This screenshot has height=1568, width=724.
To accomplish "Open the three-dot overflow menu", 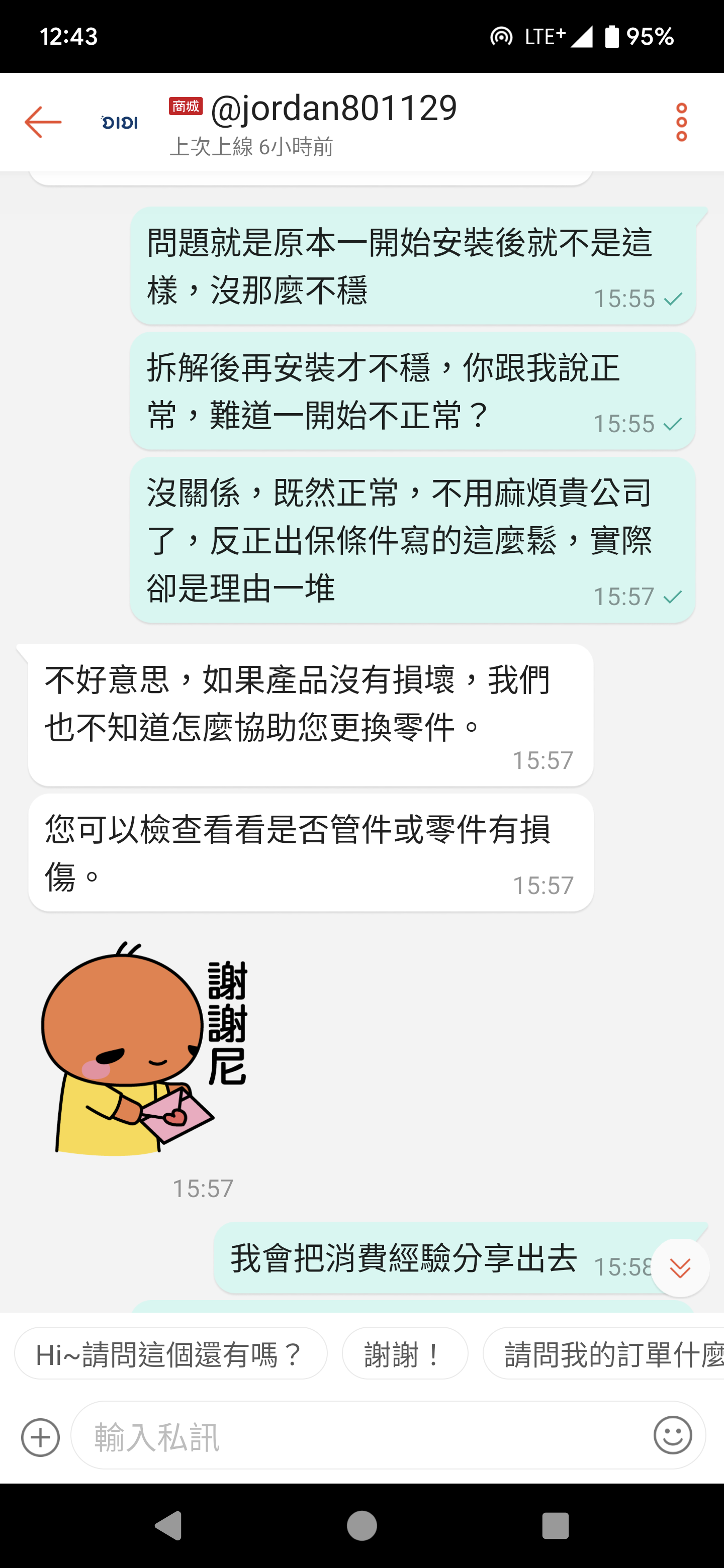I will (681, 122).
